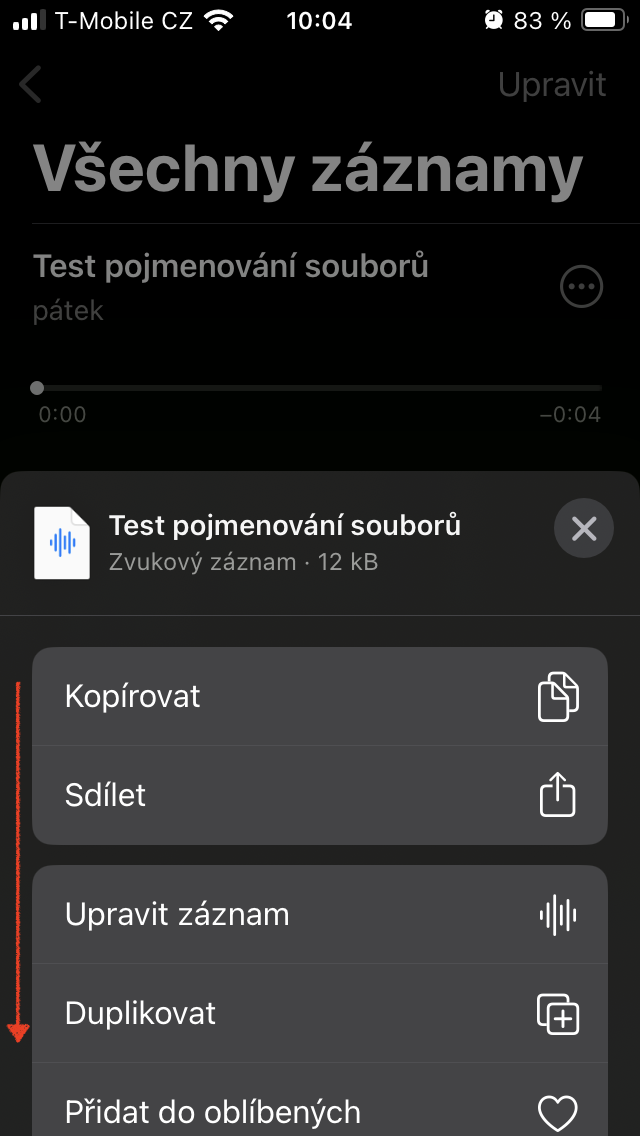
Task: Tap Přidat do oblíbených to add favorite
Action: click(320, 1108)
